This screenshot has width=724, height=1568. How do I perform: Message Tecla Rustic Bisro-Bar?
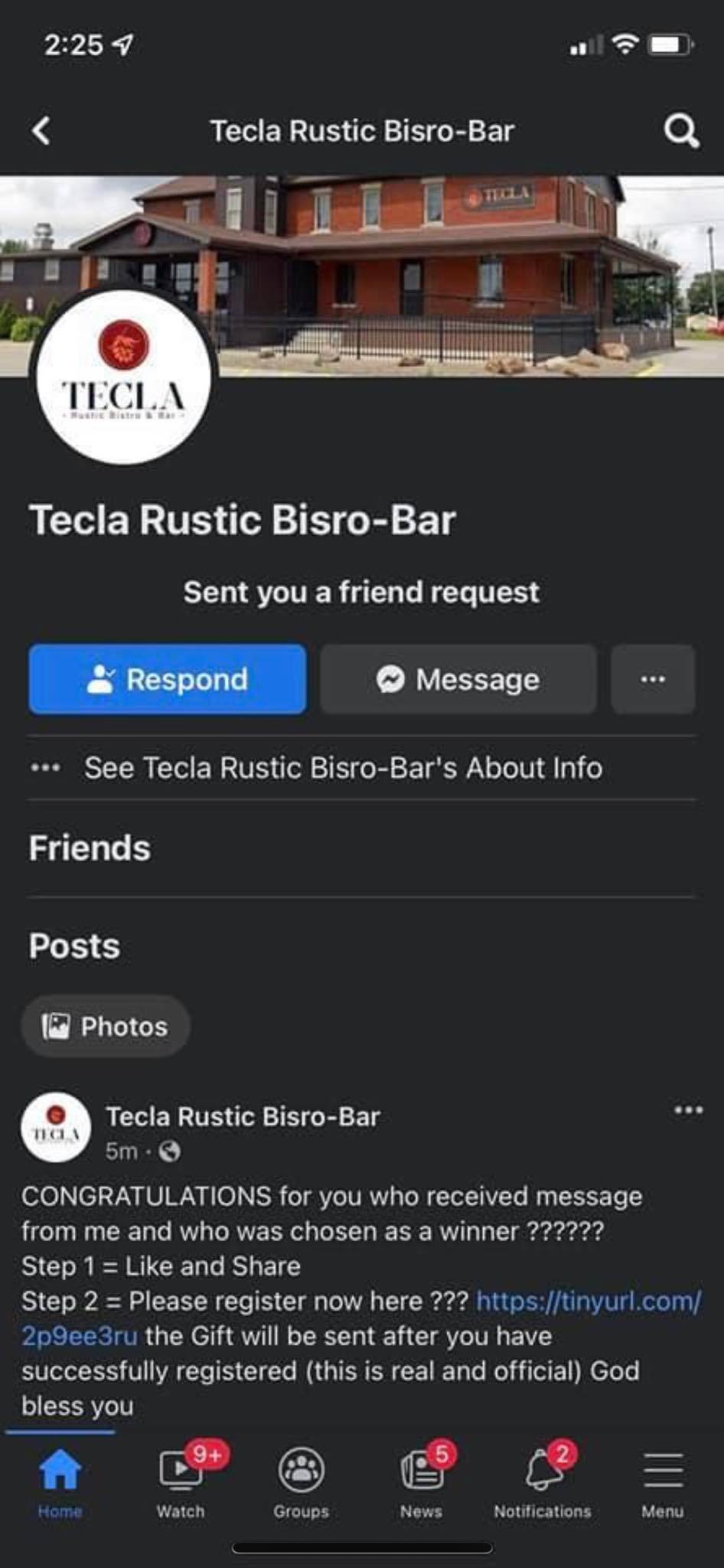tap(458, 679)
